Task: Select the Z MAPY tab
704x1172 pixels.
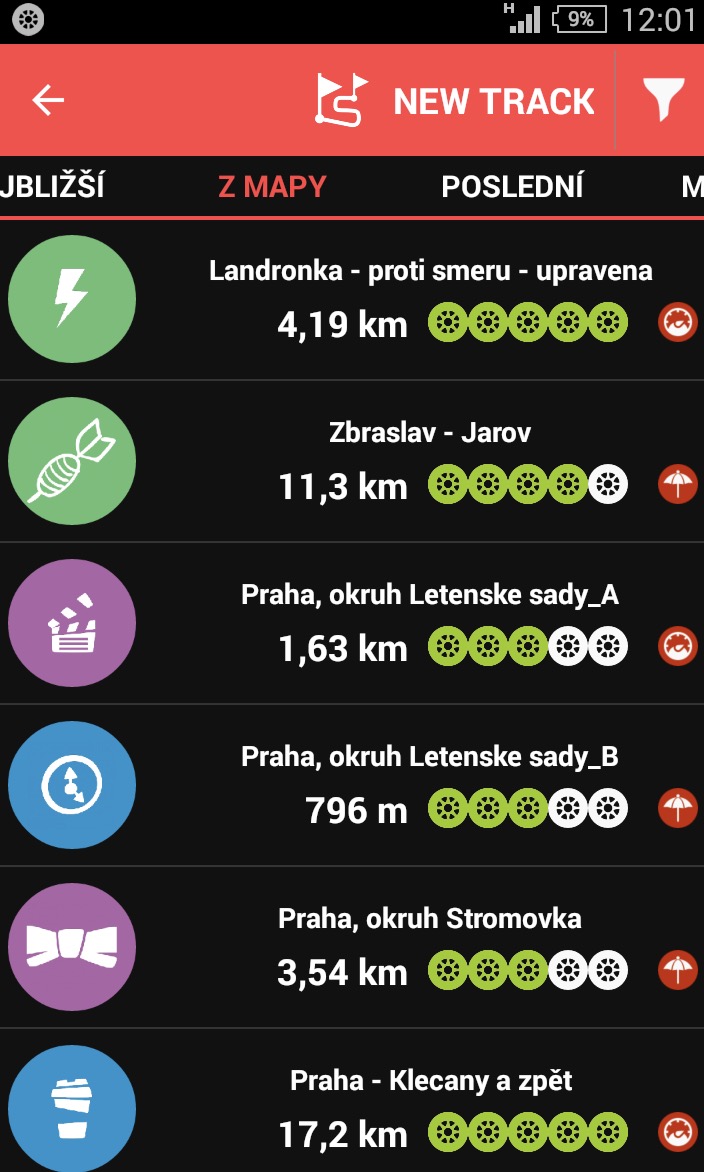Action: [x=272, y=187]
